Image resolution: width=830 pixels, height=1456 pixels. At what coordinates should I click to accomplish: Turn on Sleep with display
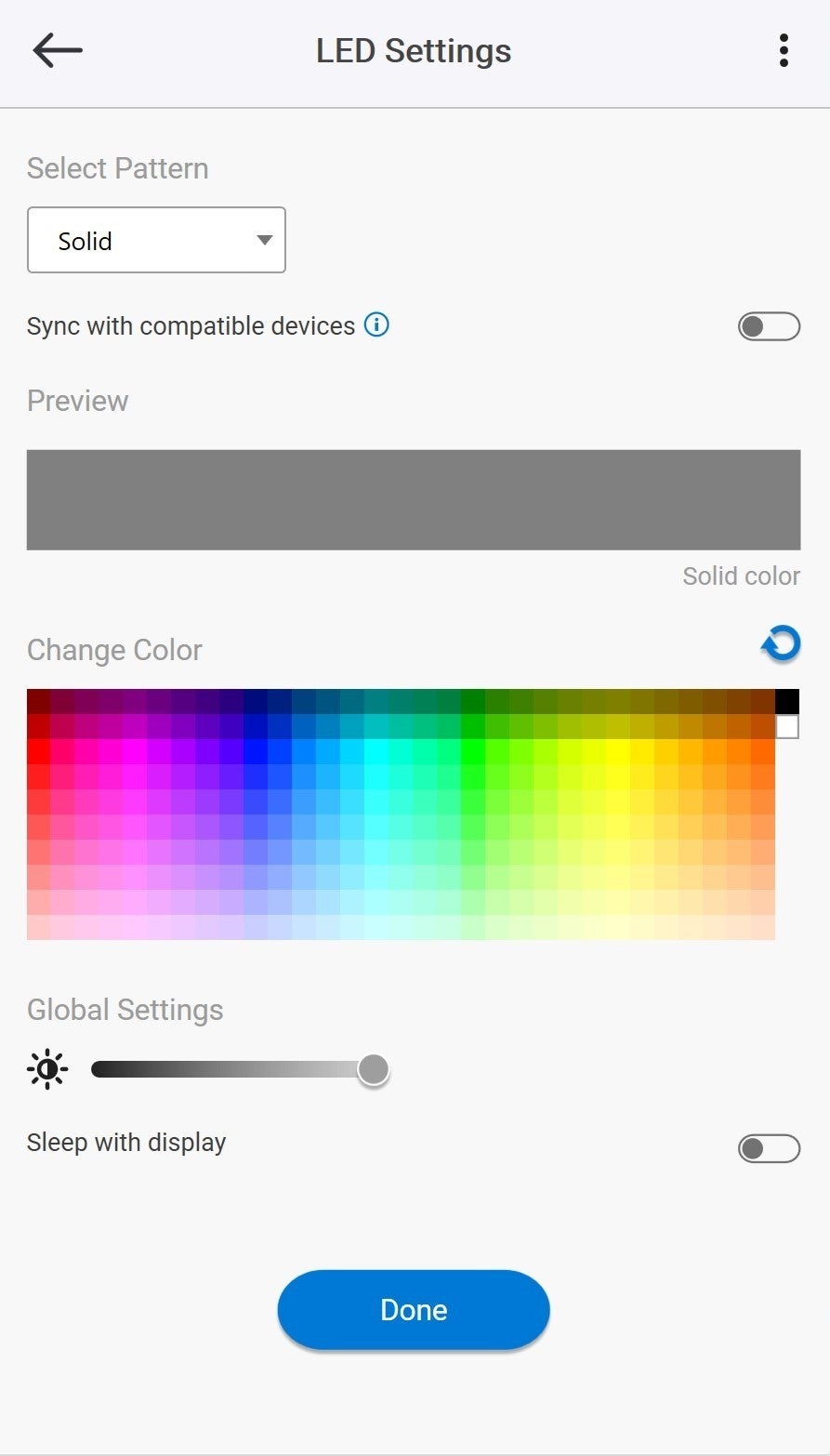tap(769, 1148)
